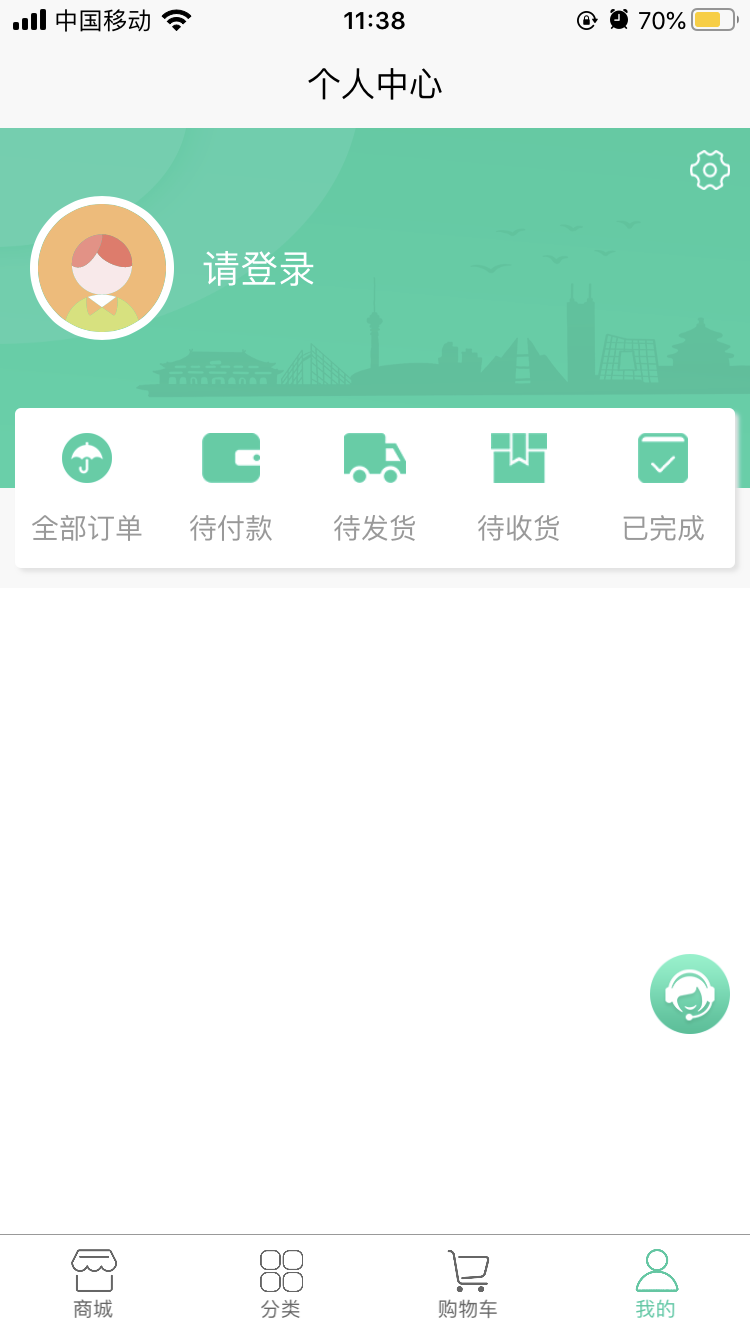Open the 待收货 package icon
Viewport: 750px width, 1334px height.
point(519,458)
